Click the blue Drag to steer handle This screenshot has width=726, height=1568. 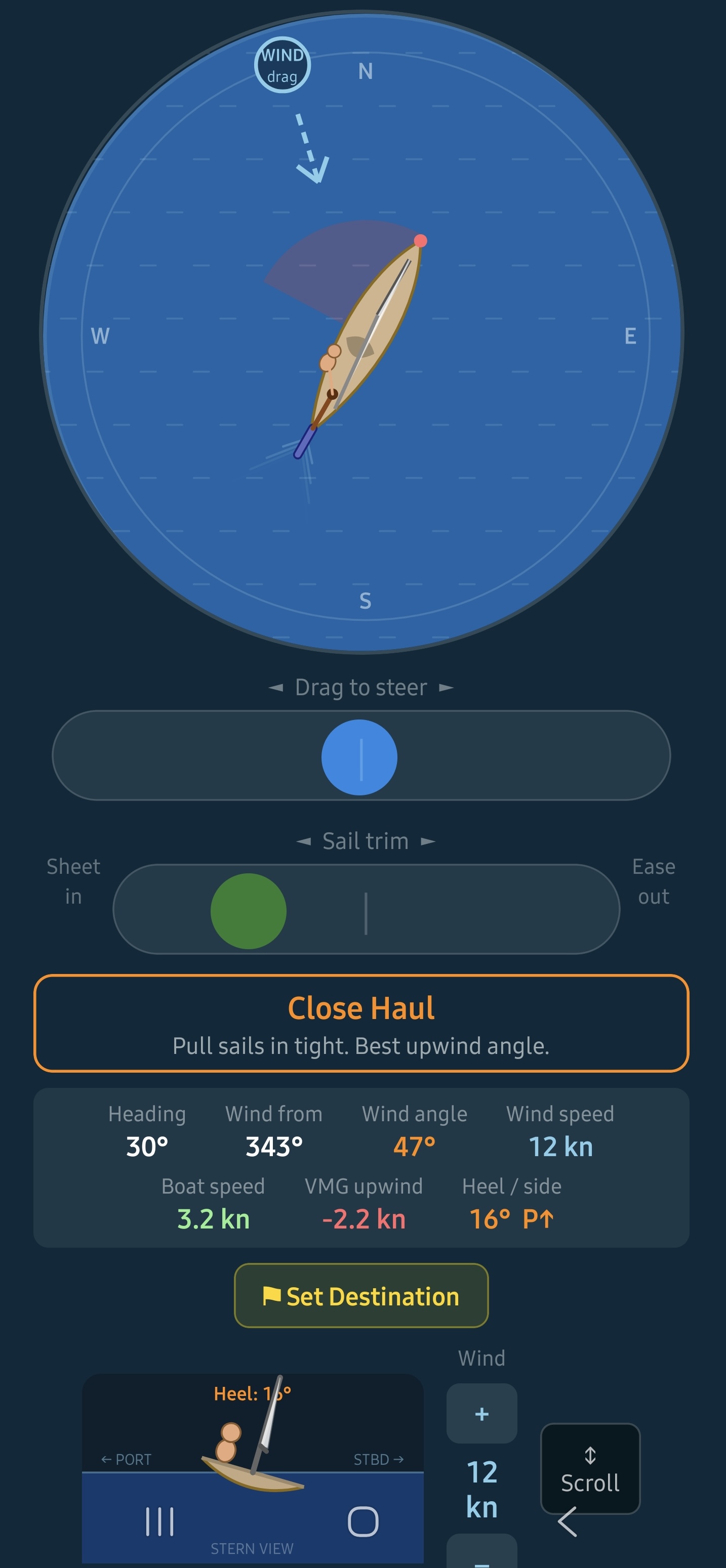360,756
